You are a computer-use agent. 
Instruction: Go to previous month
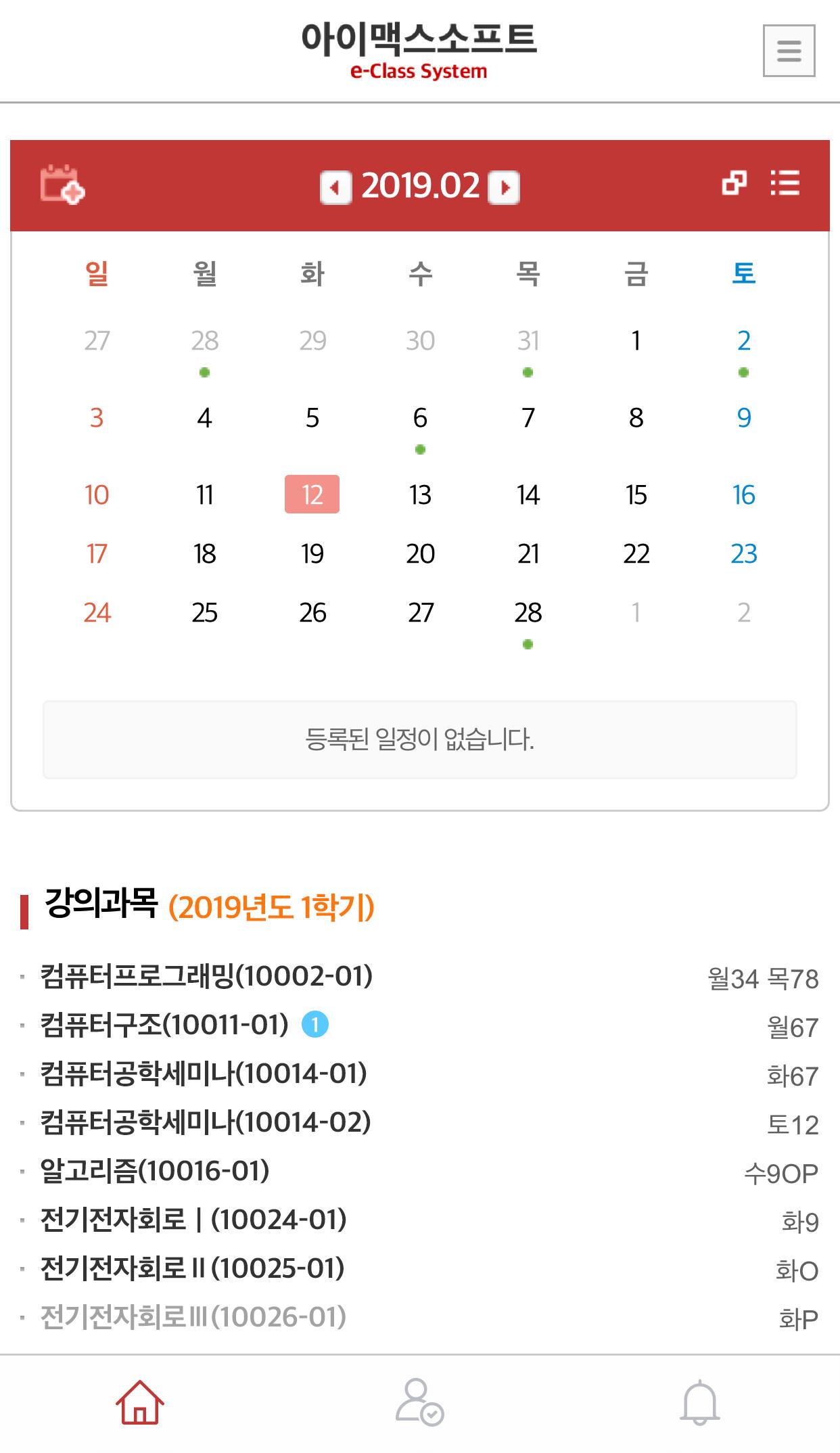click(335, 187)
